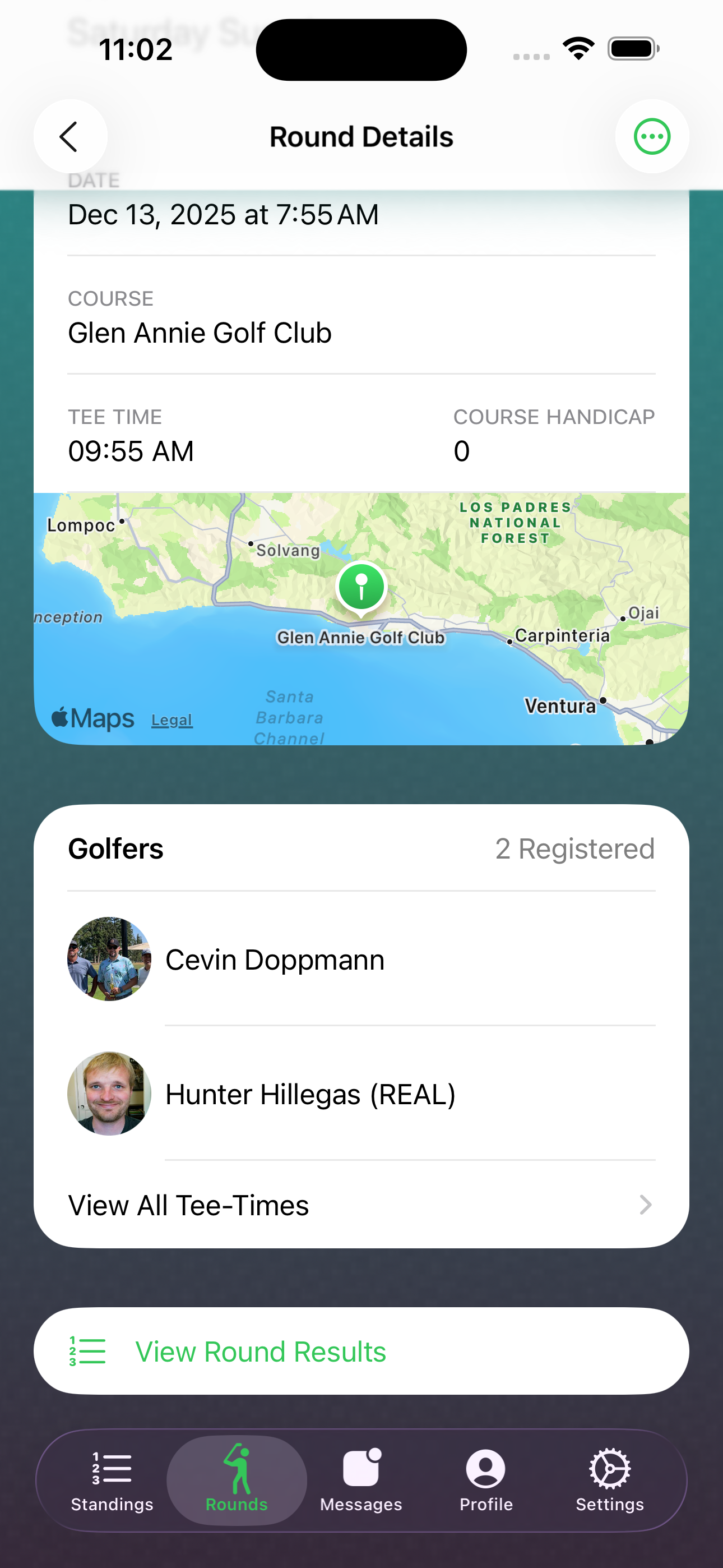Tap the Wi-Fi icon in status bar

pos(578,48)
